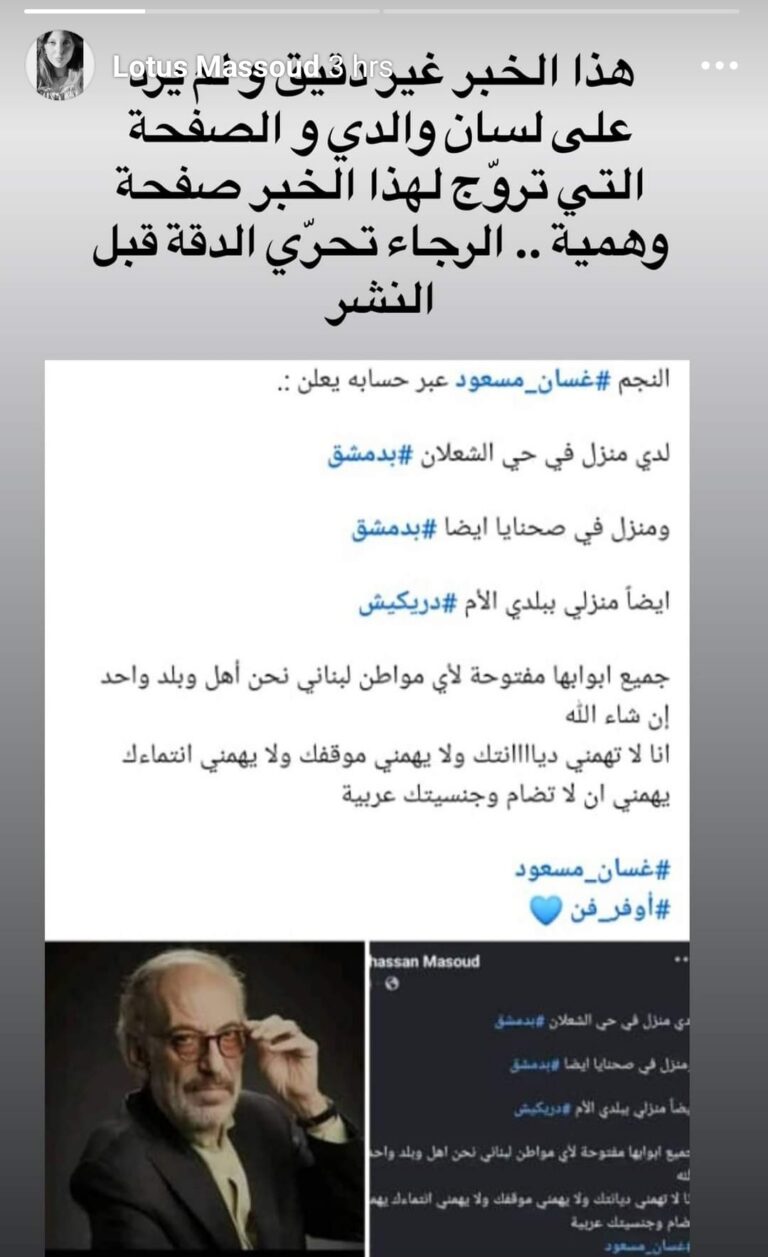The height and width of the screenshot is (1257, 768).
Task: Open the story's three-dot options menu
Action: pyautogui.click(x=718, y=66)
